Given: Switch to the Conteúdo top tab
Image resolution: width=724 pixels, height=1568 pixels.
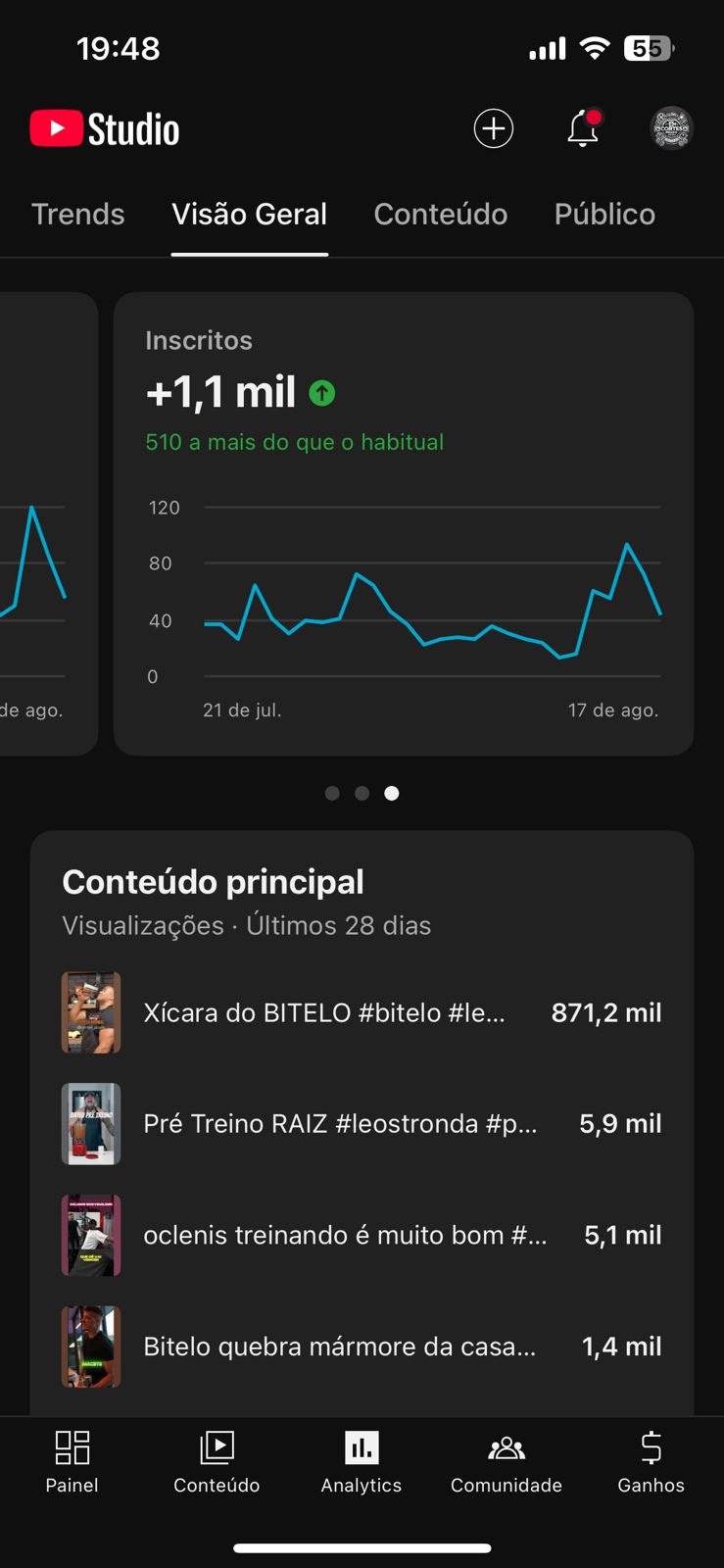Looking at the screenshot, I should point(440,215).
